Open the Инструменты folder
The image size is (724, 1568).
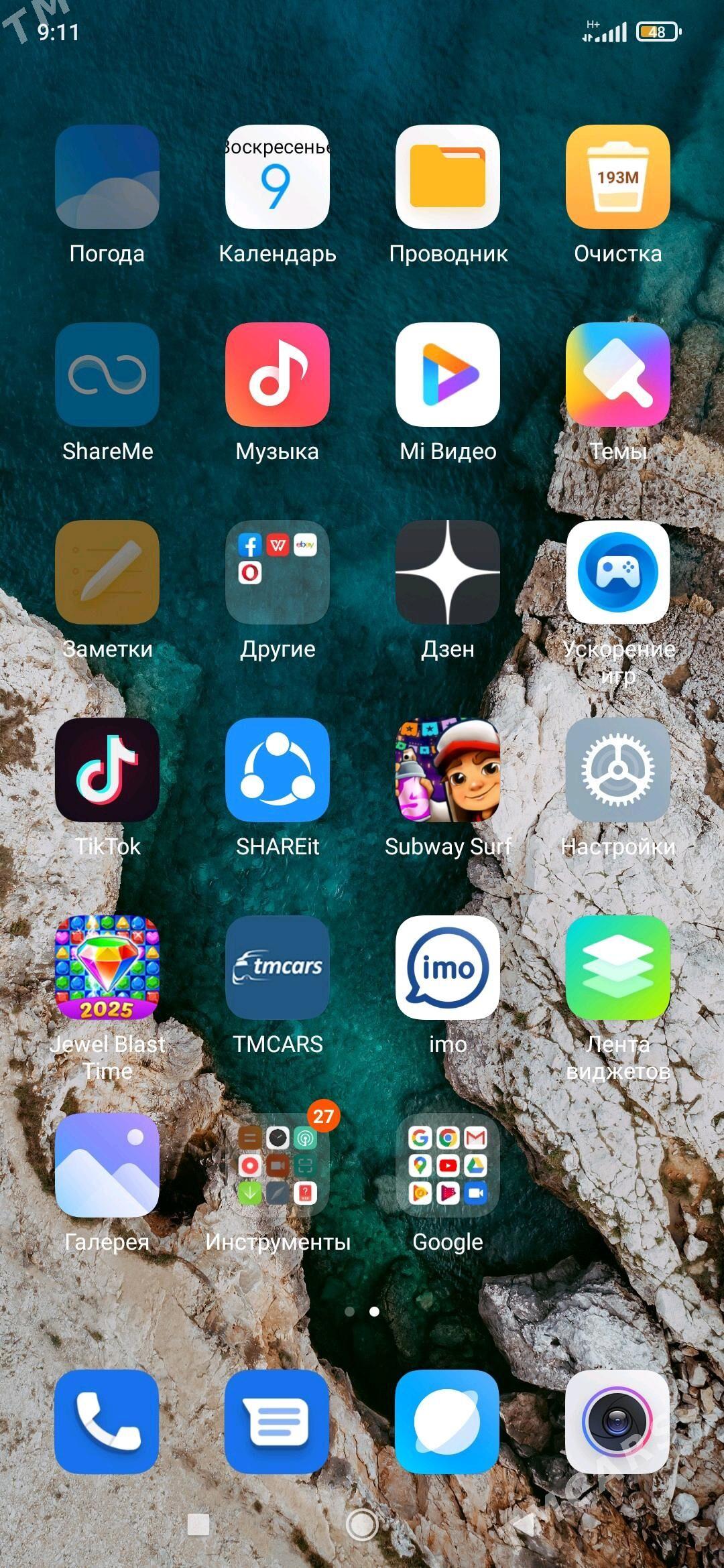(x=278, y=1165)
